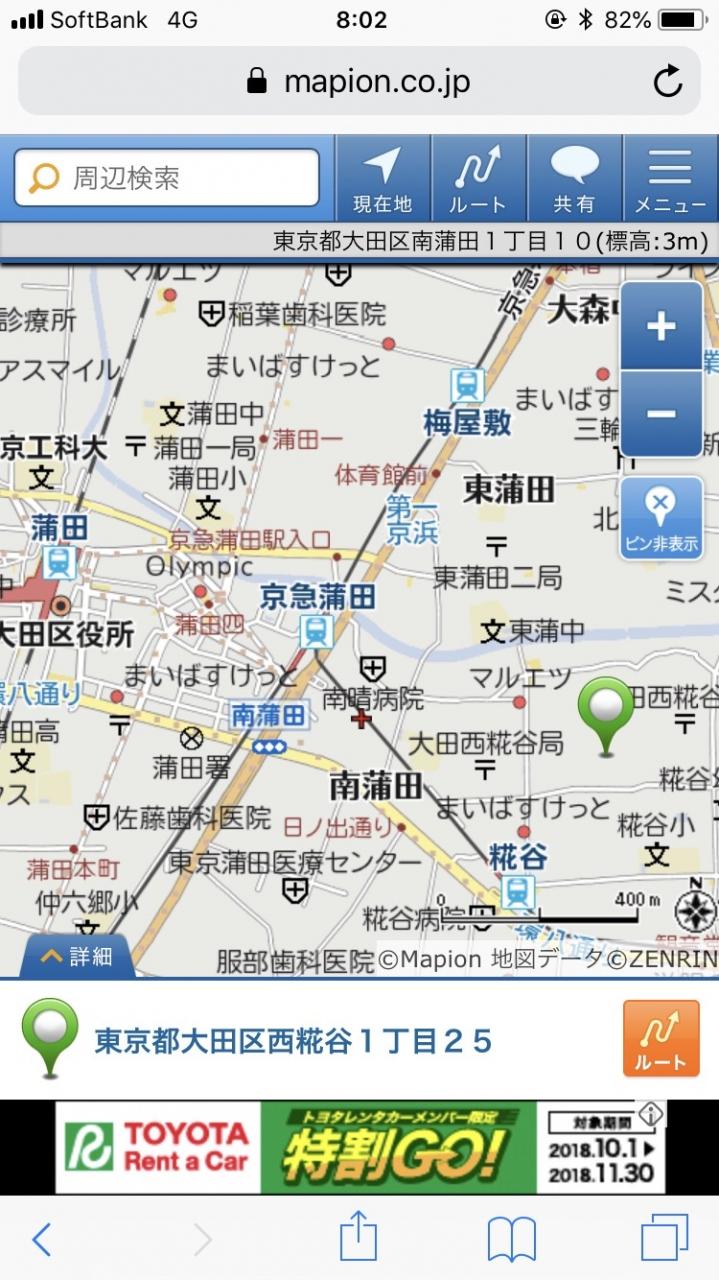Hide pins with ピン非表示
The image size is (719, 1280).
(661, 518)
